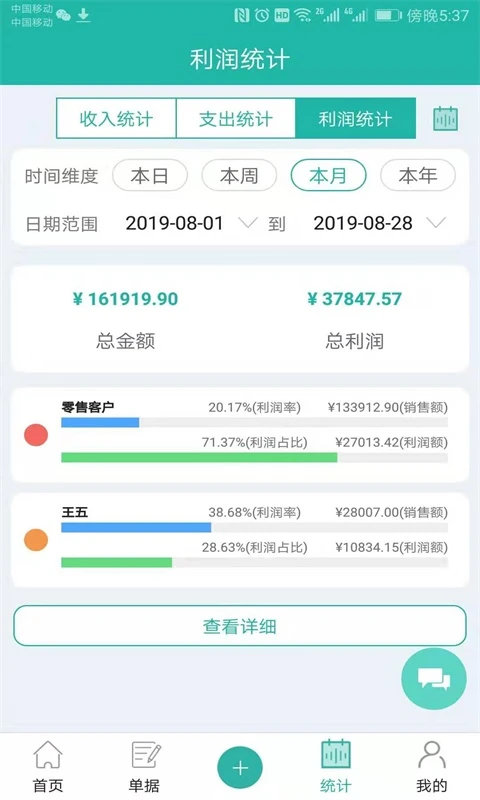Image resolution: width=480 pixels, height=800 pixels.
Task: Open the 王五 profit card
Action: [240, 540]
